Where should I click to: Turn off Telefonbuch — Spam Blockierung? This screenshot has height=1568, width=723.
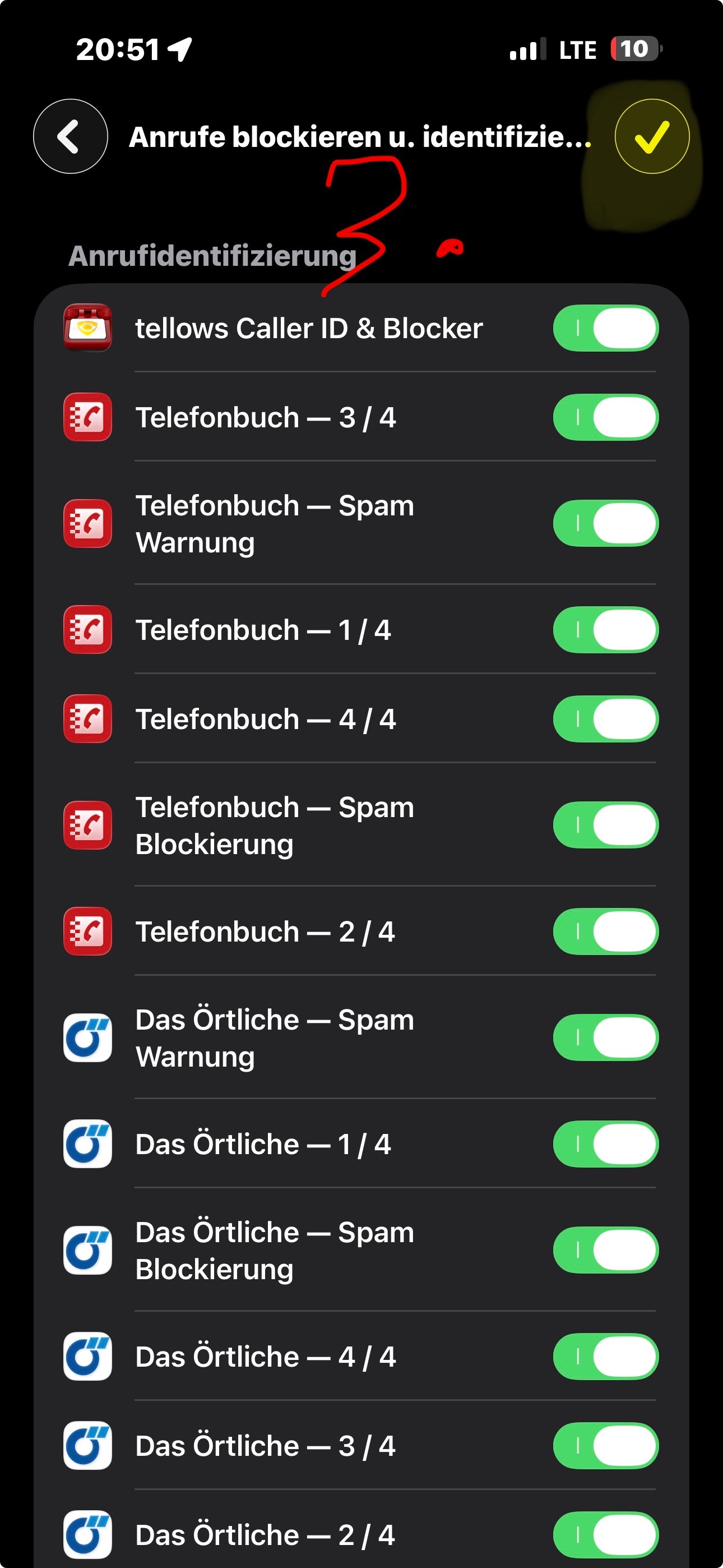click(605, 825)
